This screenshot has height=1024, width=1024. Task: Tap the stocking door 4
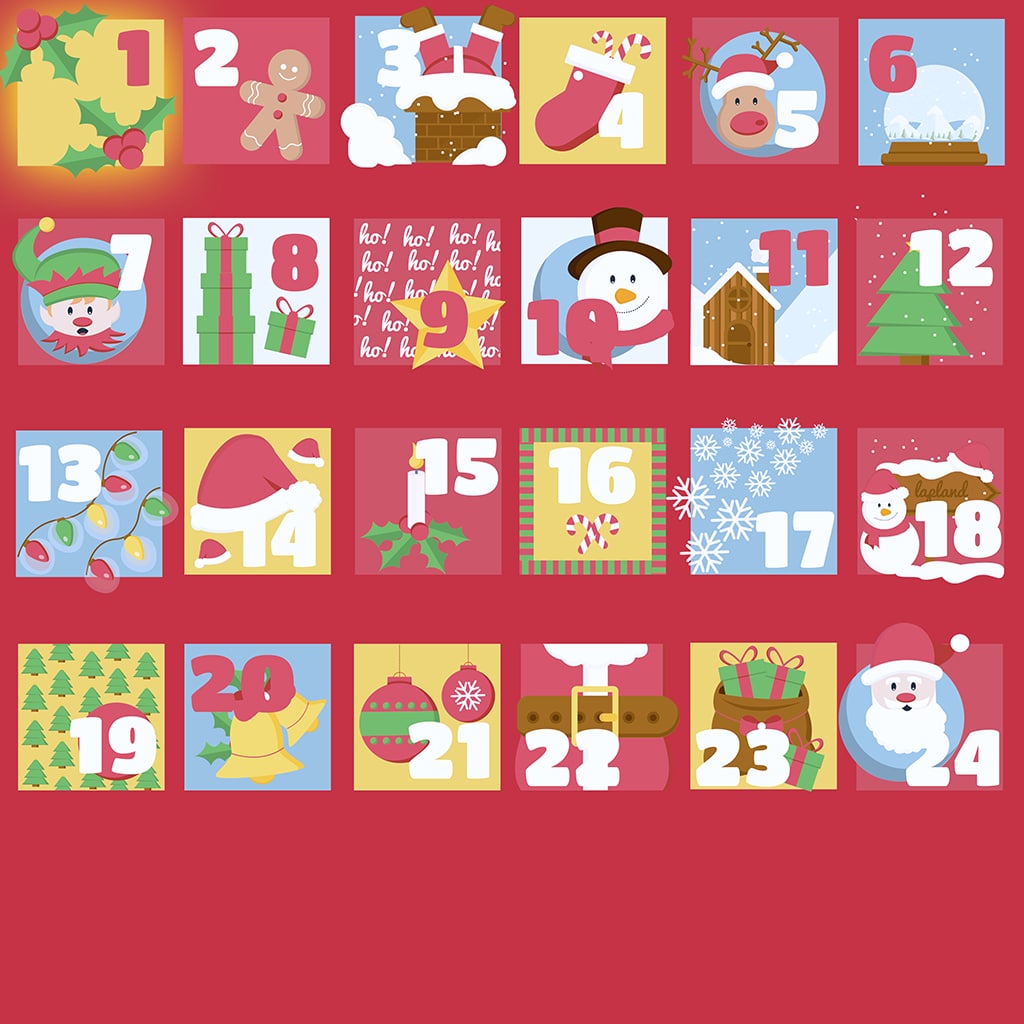pos(592,92)
